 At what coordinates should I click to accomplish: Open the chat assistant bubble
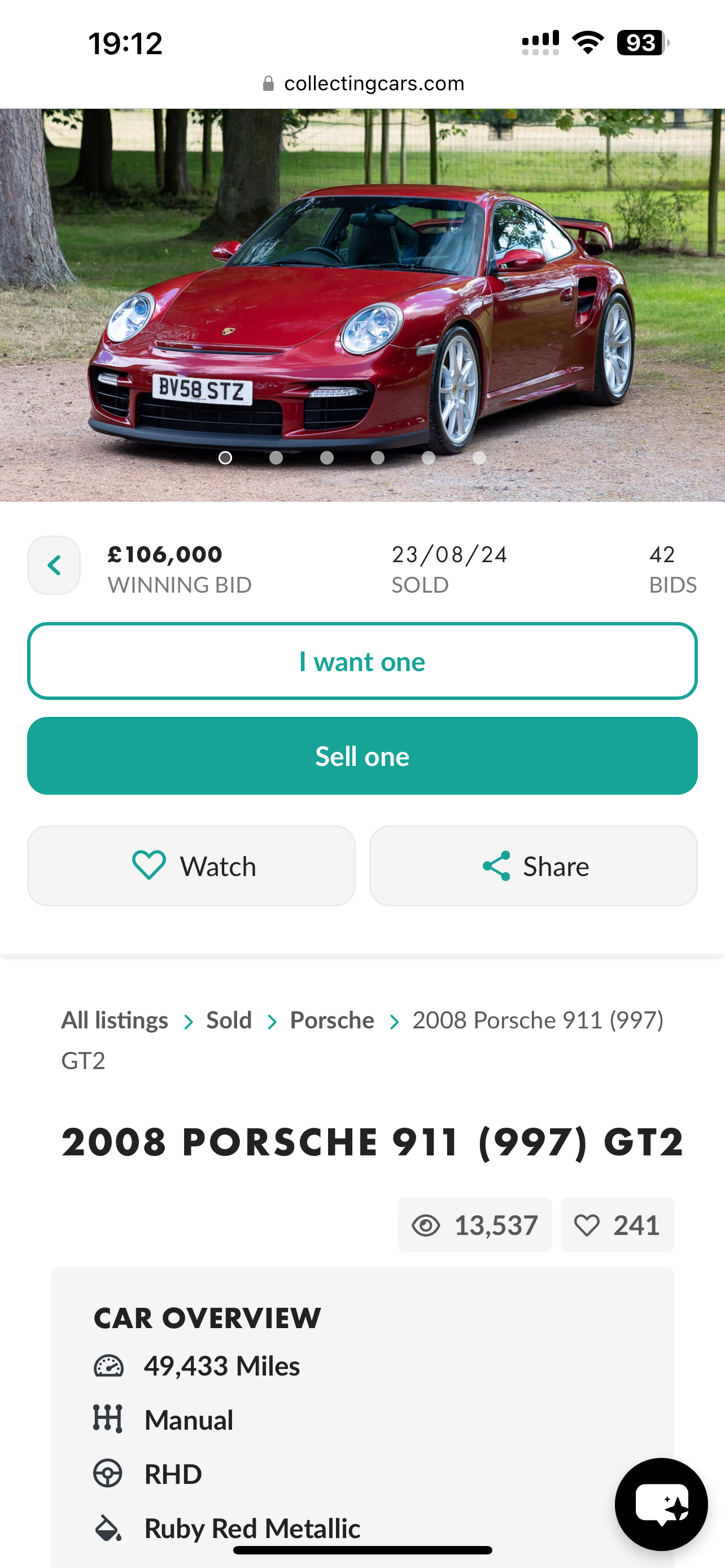pos(661,1504)
